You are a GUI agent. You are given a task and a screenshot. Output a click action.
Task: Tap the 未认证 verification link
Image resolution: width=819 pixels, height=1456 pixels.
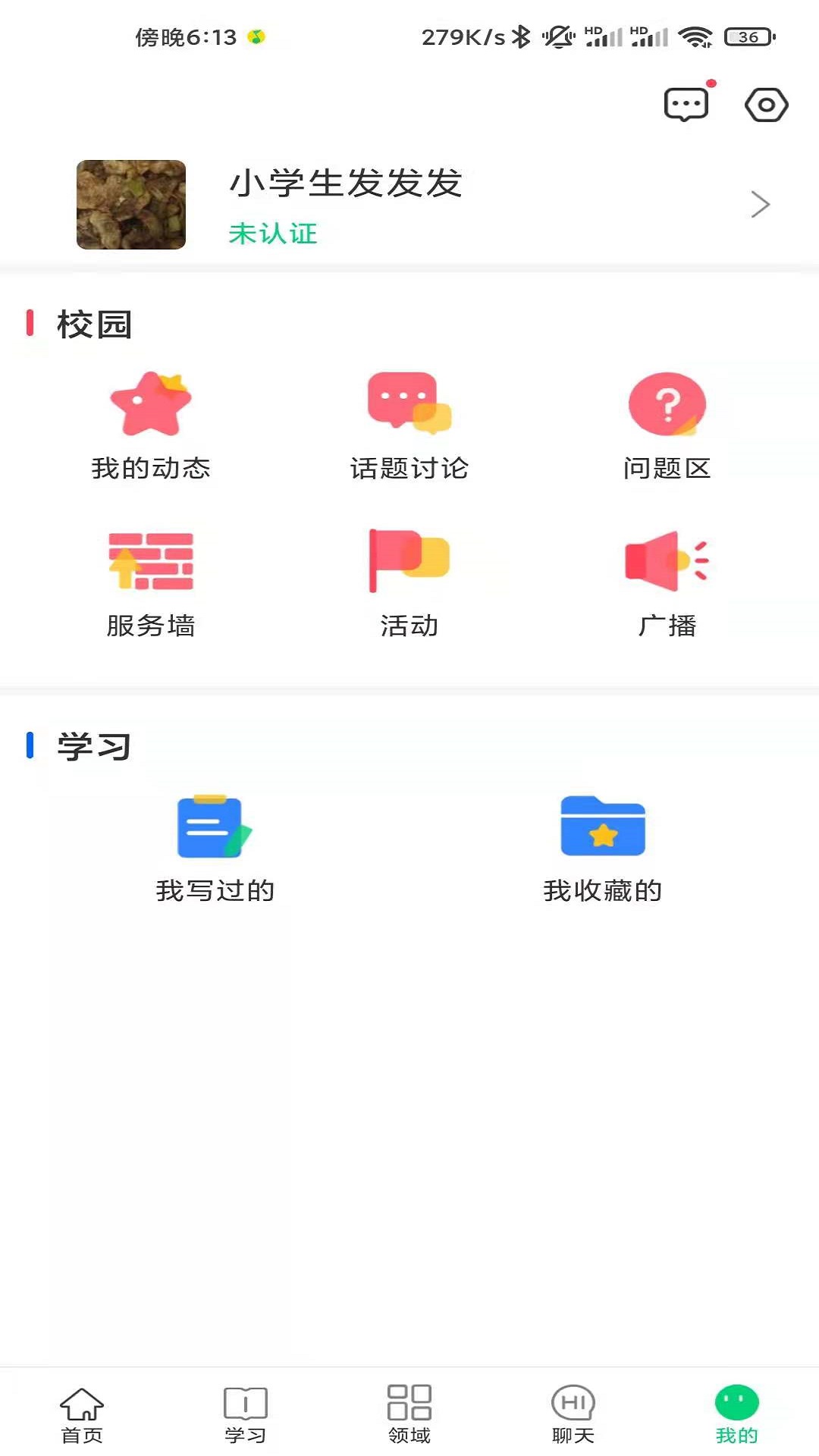click(273, 234)
